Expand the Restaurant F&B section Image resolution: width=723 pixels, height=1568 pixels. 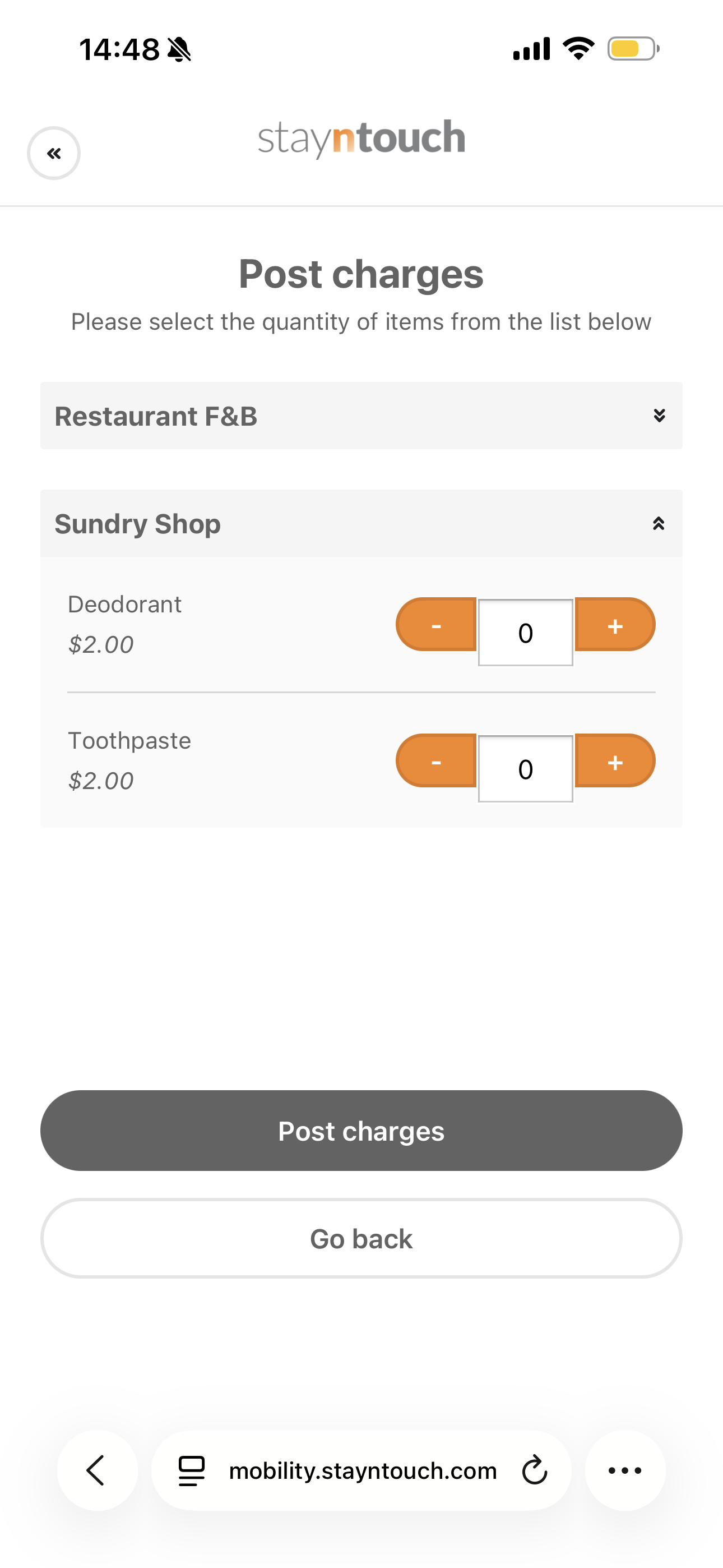tap(361, 416)
